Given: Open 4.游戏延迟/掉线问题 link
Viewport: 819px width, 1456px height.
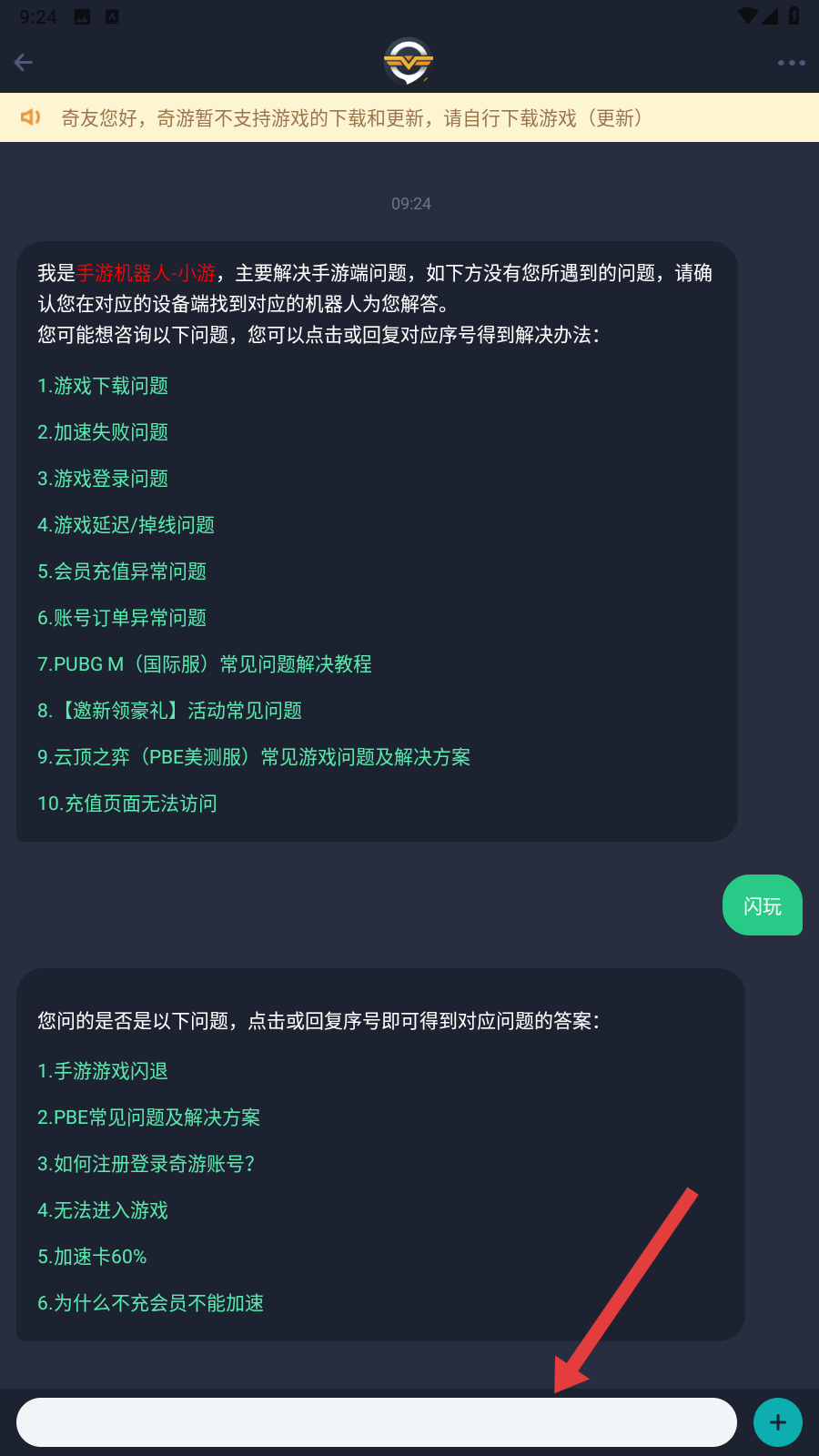Looking at the screenshot, I should 126,525.
